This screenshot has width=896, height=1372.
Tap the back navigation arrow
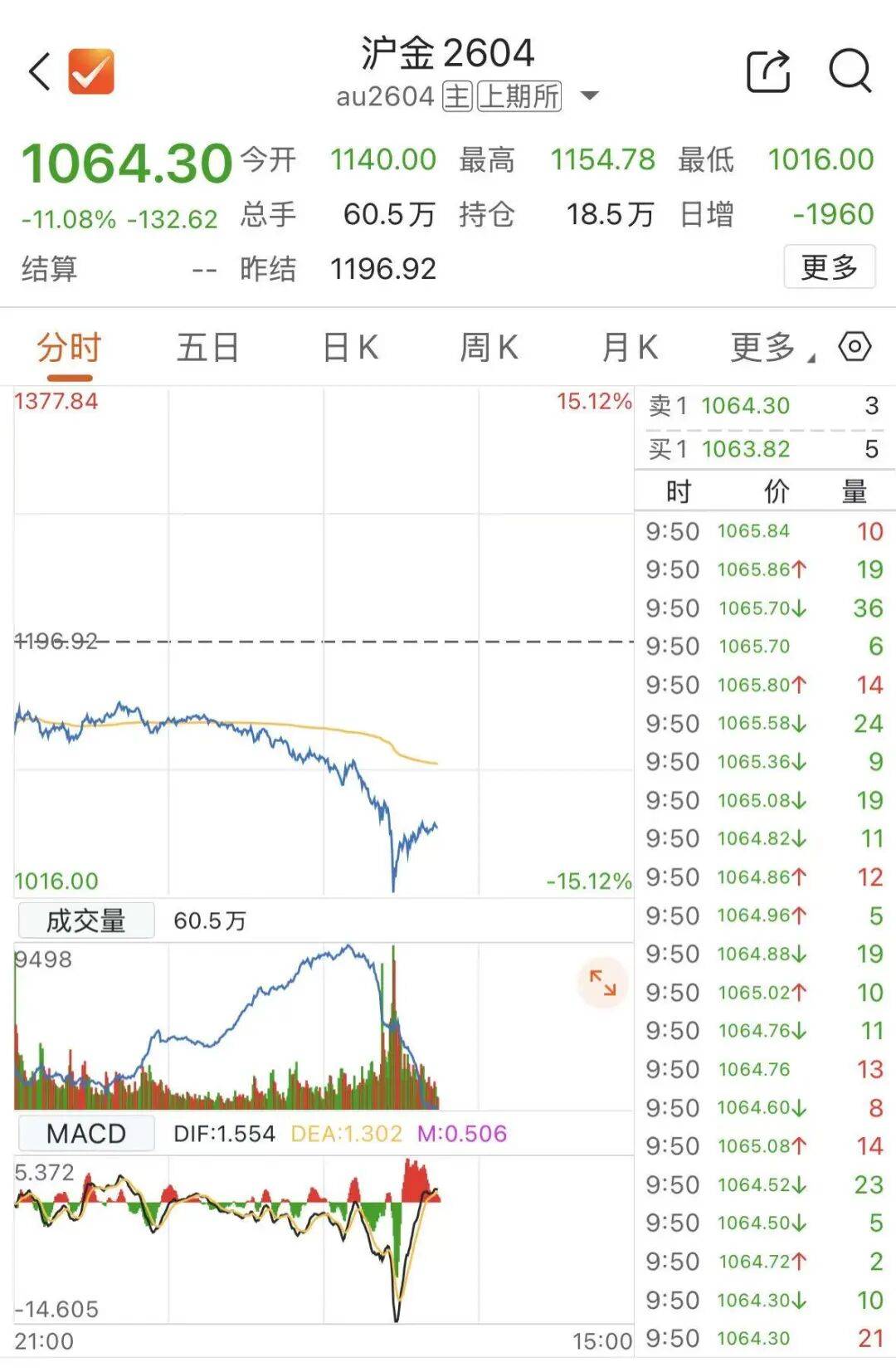pos(37,71)
